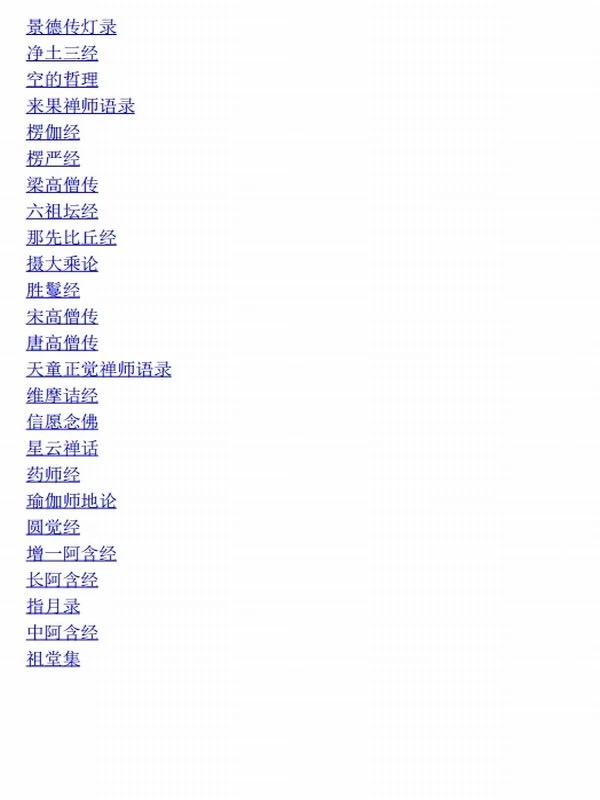This screenshot has width=600, height=800.
Task: Tap the 空的哲理 link
Action: [62, 80]
